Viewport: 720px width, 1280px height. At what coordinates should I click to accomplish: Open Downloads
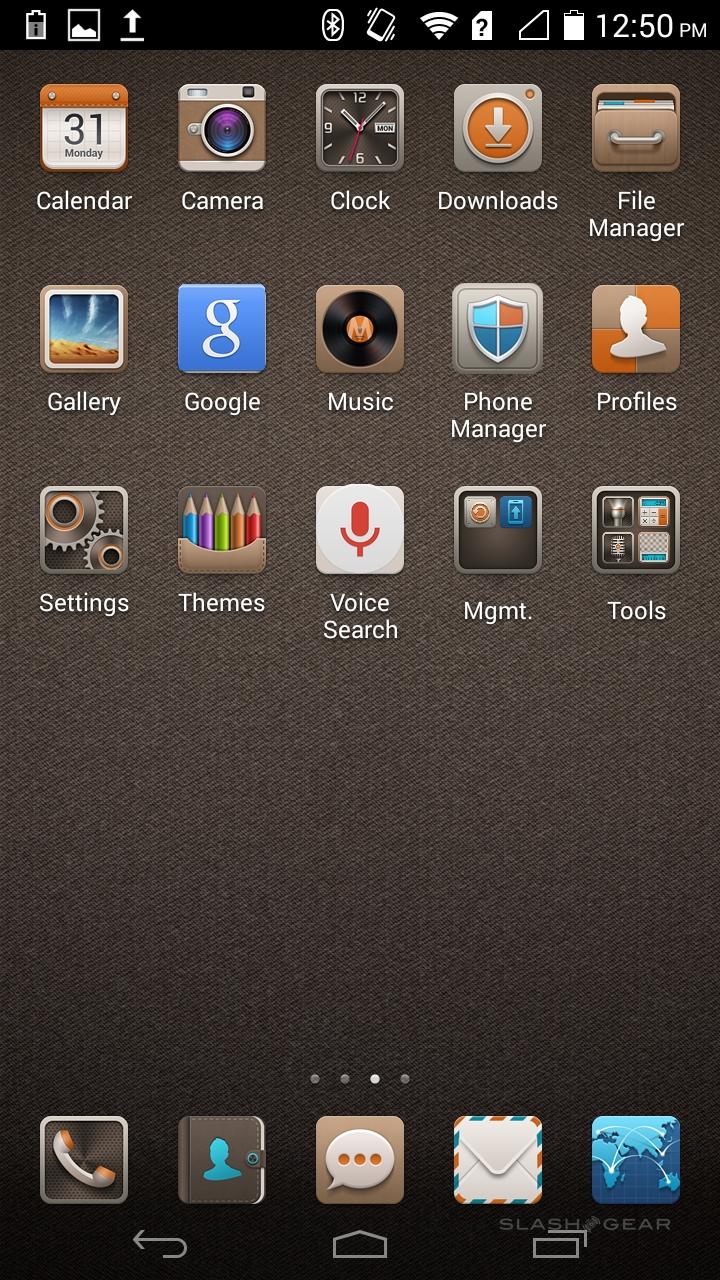pos(498,128)
